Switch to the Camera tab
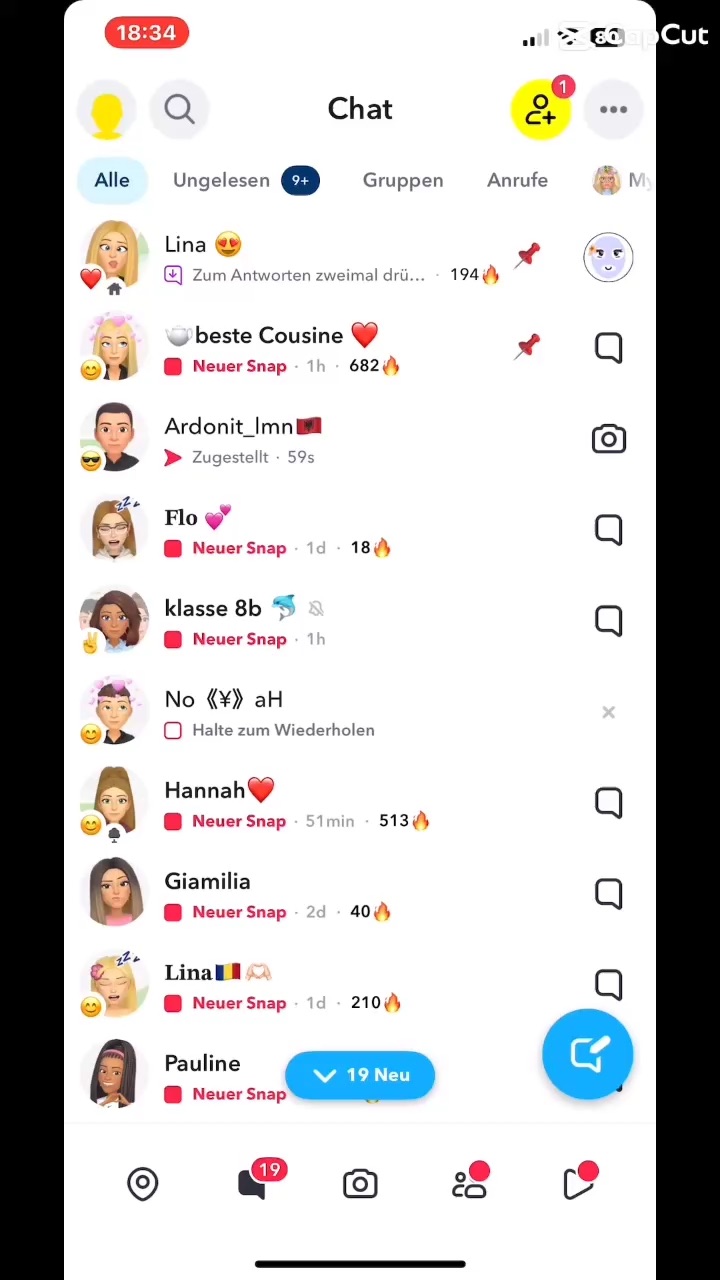The width and height of the screenshot is (720, 1280). [x=360, y=1184]
